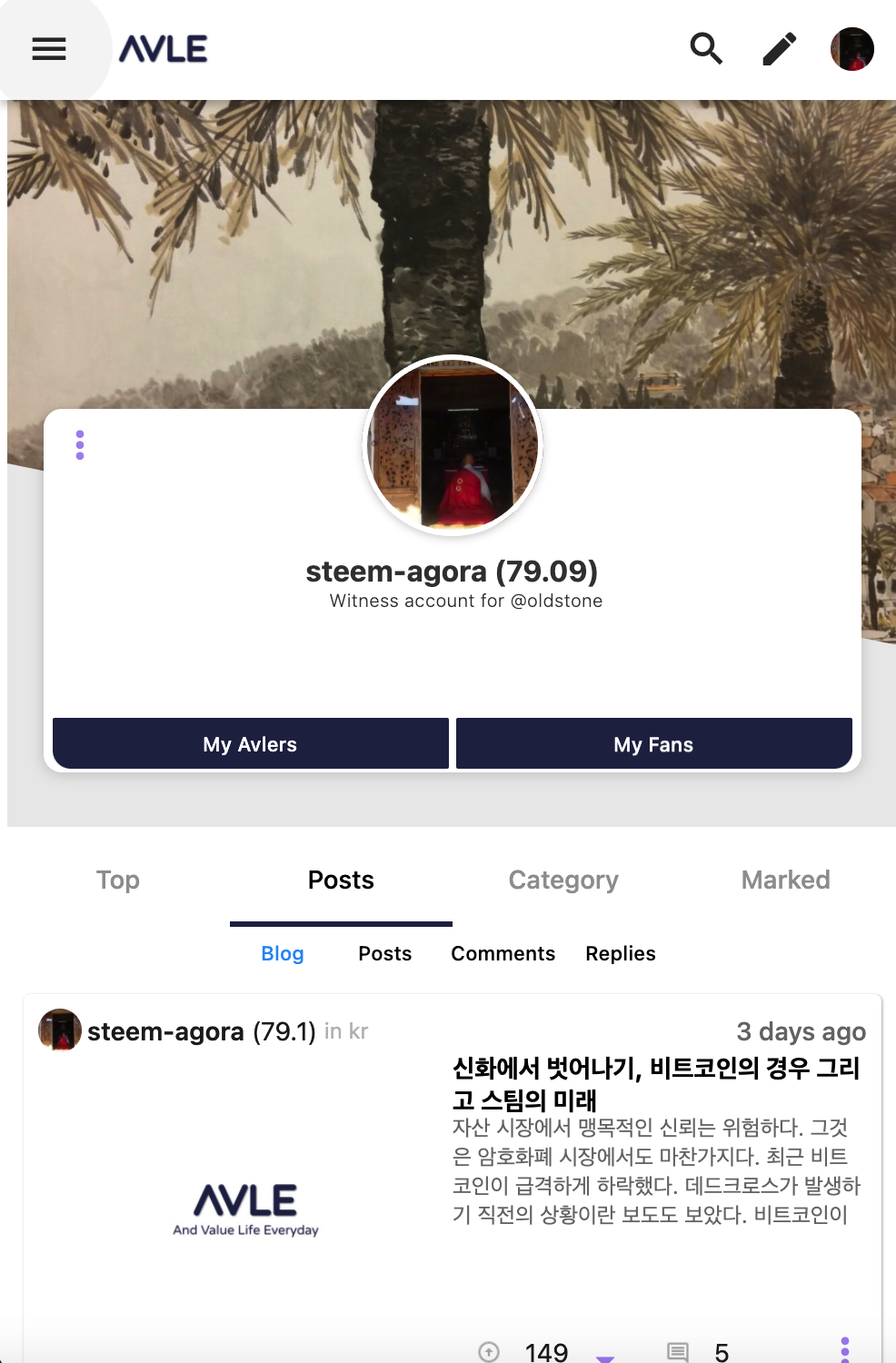Viewport: 896px width, 1363px height.
Task: Open the account avatar in top bar
Action: (851, 49)
